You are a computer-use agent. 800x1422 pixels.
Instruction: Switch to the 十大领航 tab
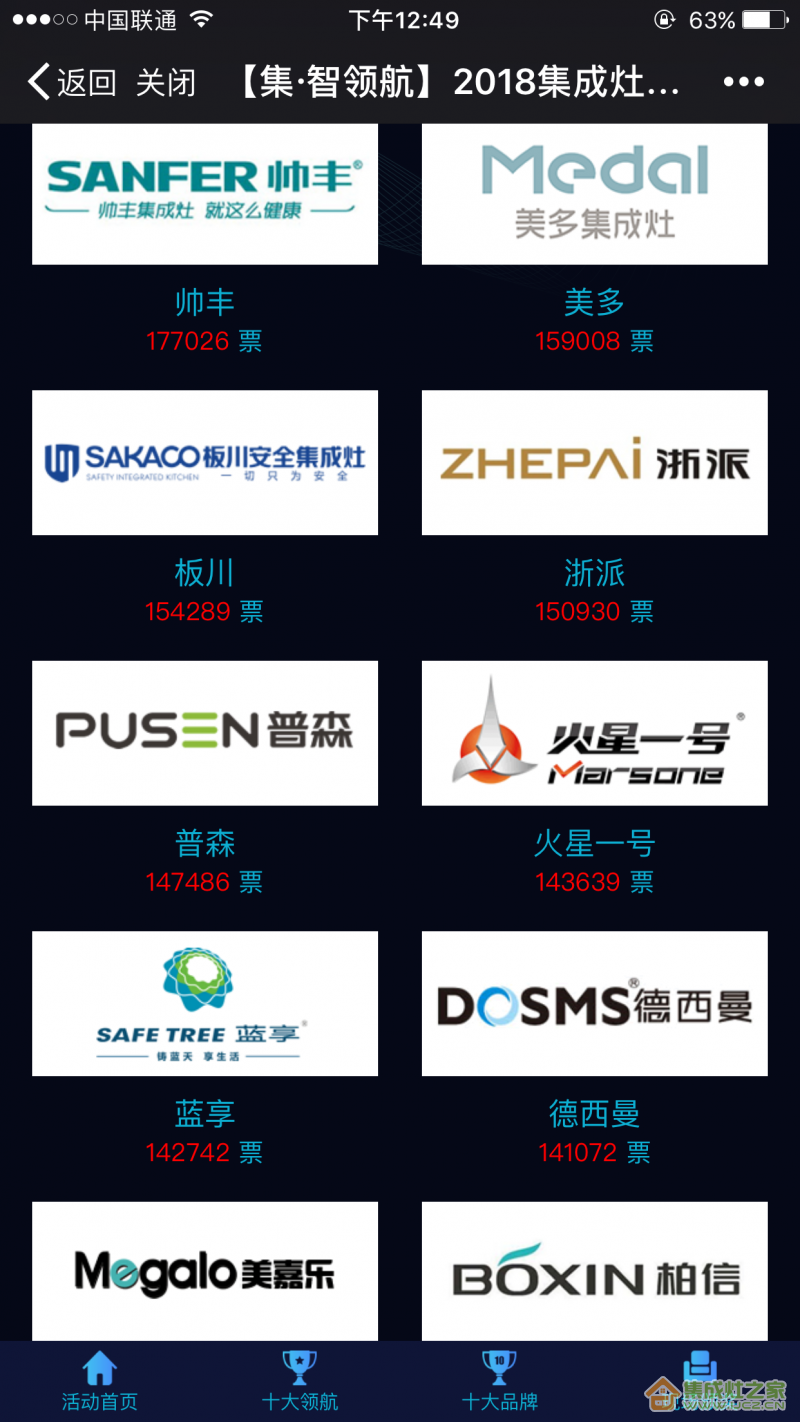pos(299,1381)
